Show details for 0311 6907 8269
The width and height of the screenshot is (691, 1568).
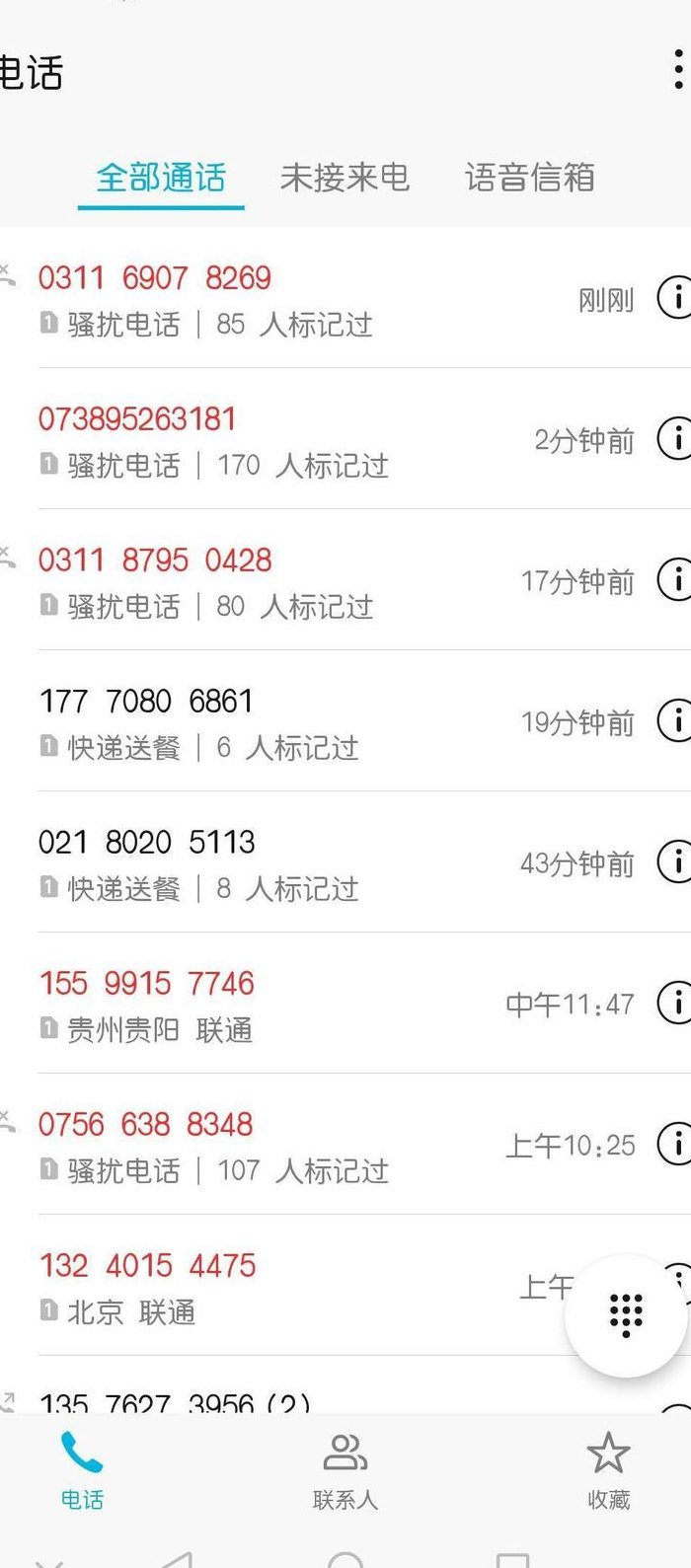pyautogui.click(x=674, y=297)
